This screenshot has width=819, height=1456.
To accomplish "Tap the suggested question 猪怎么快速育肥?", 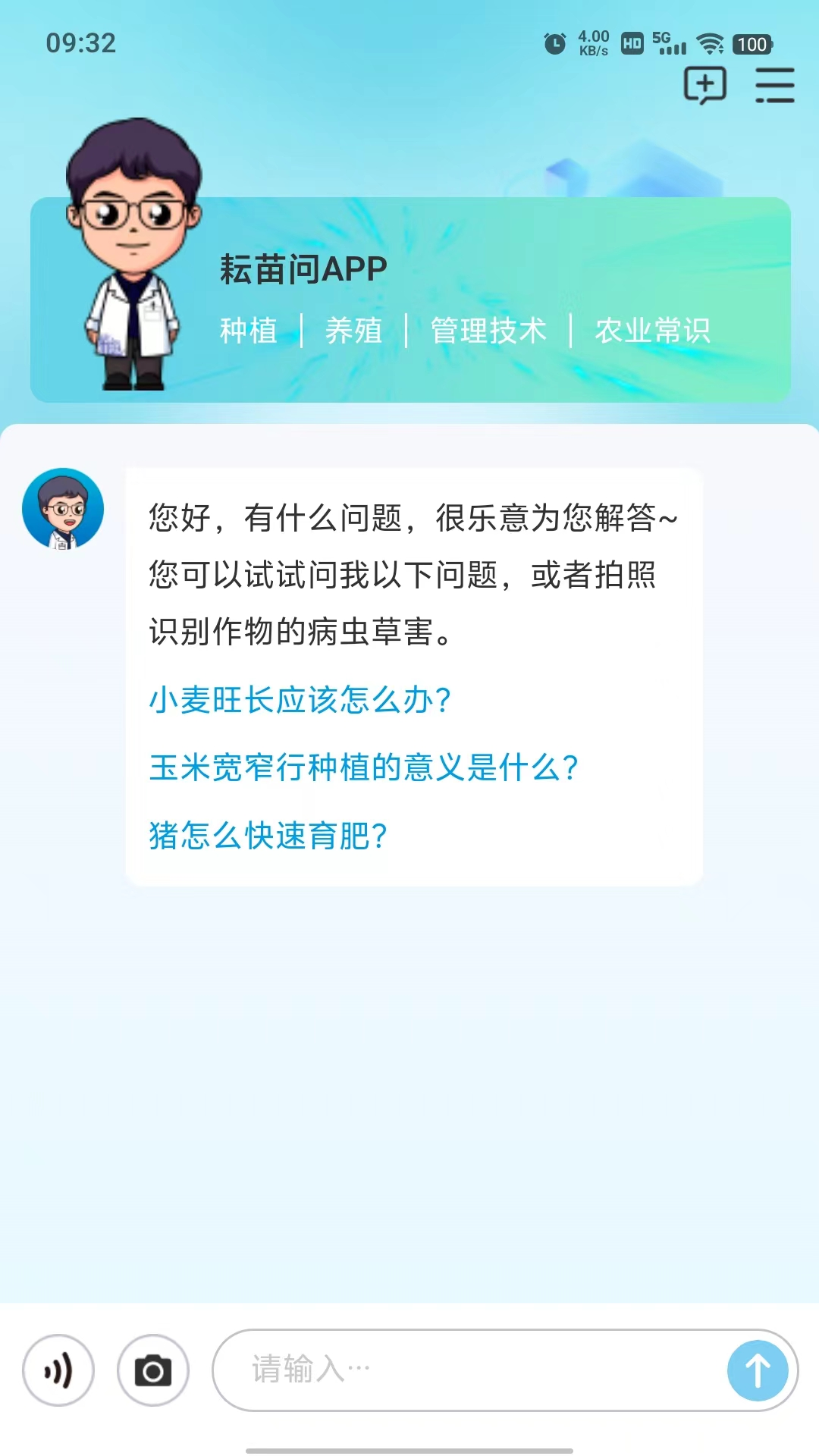I will [268, 836].
